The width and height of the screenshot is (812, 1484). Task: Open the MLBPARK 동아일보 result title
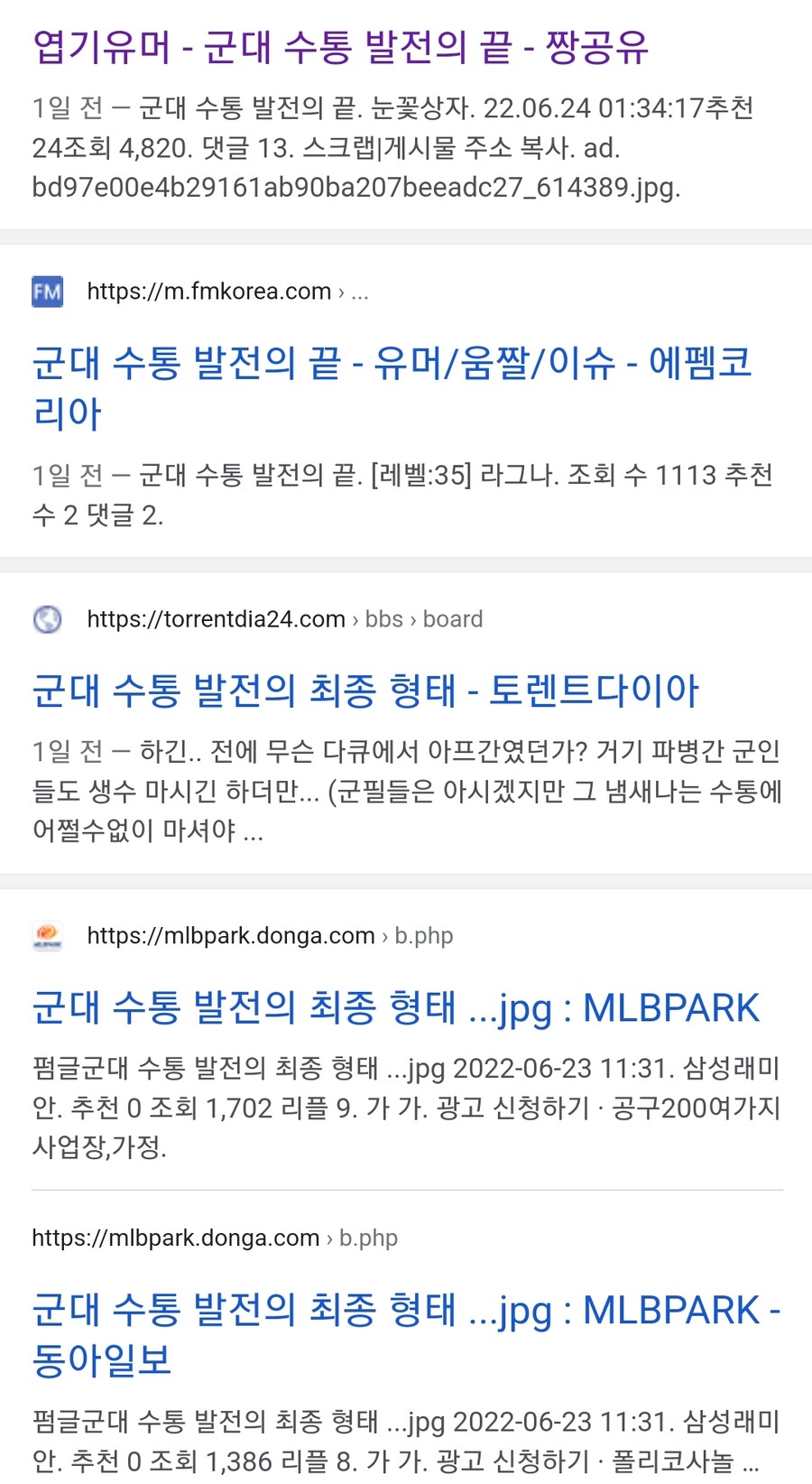point(404,1312)
